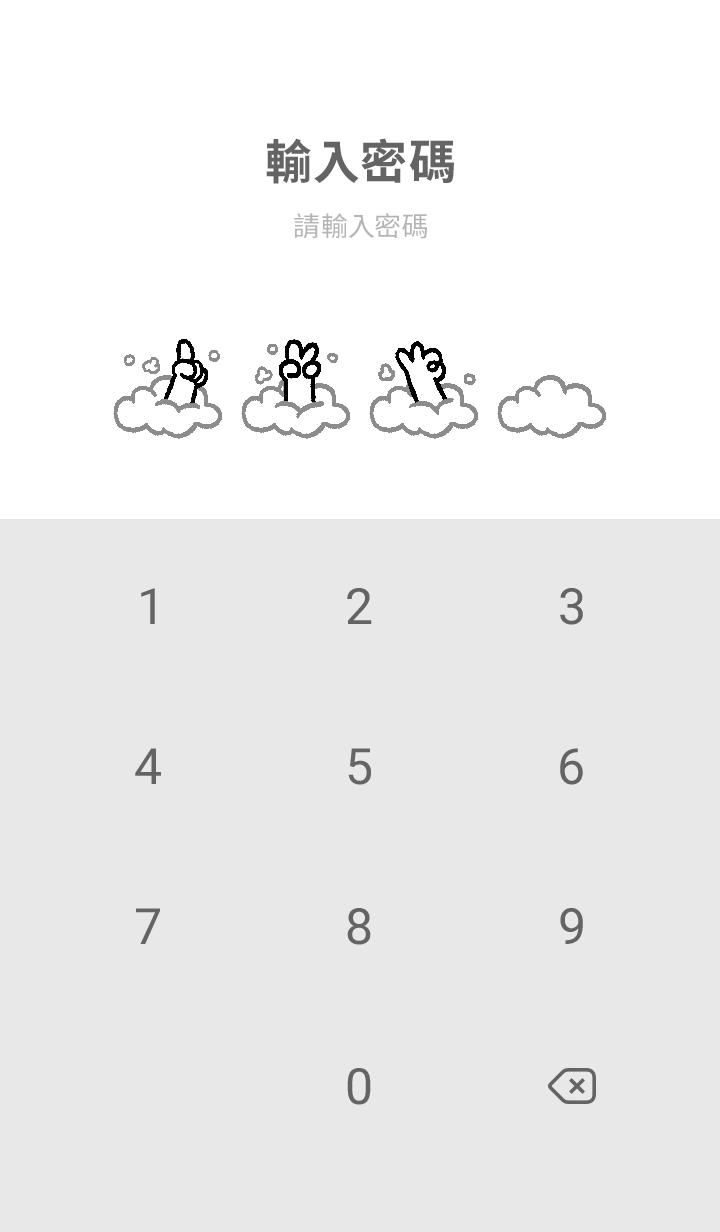Tap the number 6 key
Image resolution: width=720 pixels, height=1232 pixels.
click(x=571, y=767)
